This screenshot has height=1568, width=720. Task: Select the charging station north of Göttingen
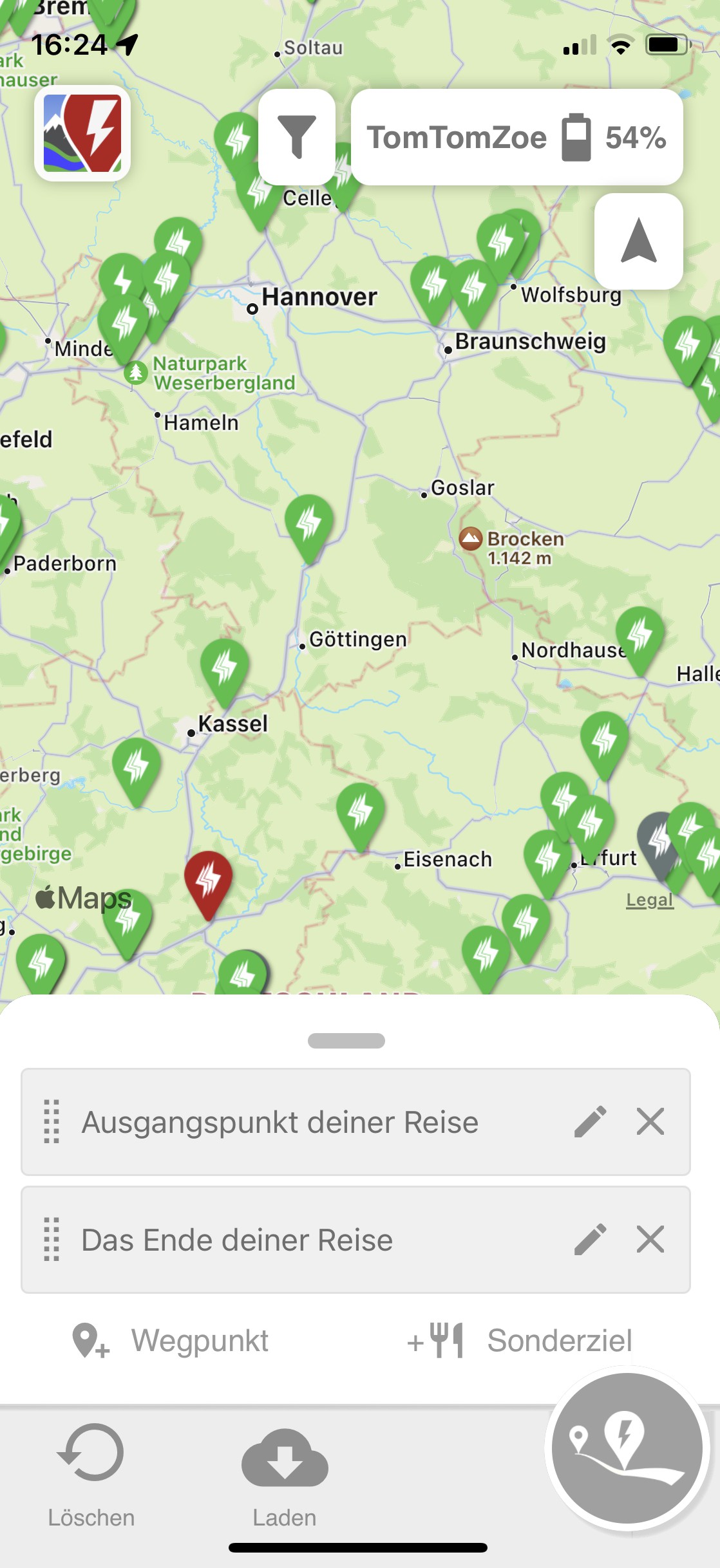coord(309,523)
